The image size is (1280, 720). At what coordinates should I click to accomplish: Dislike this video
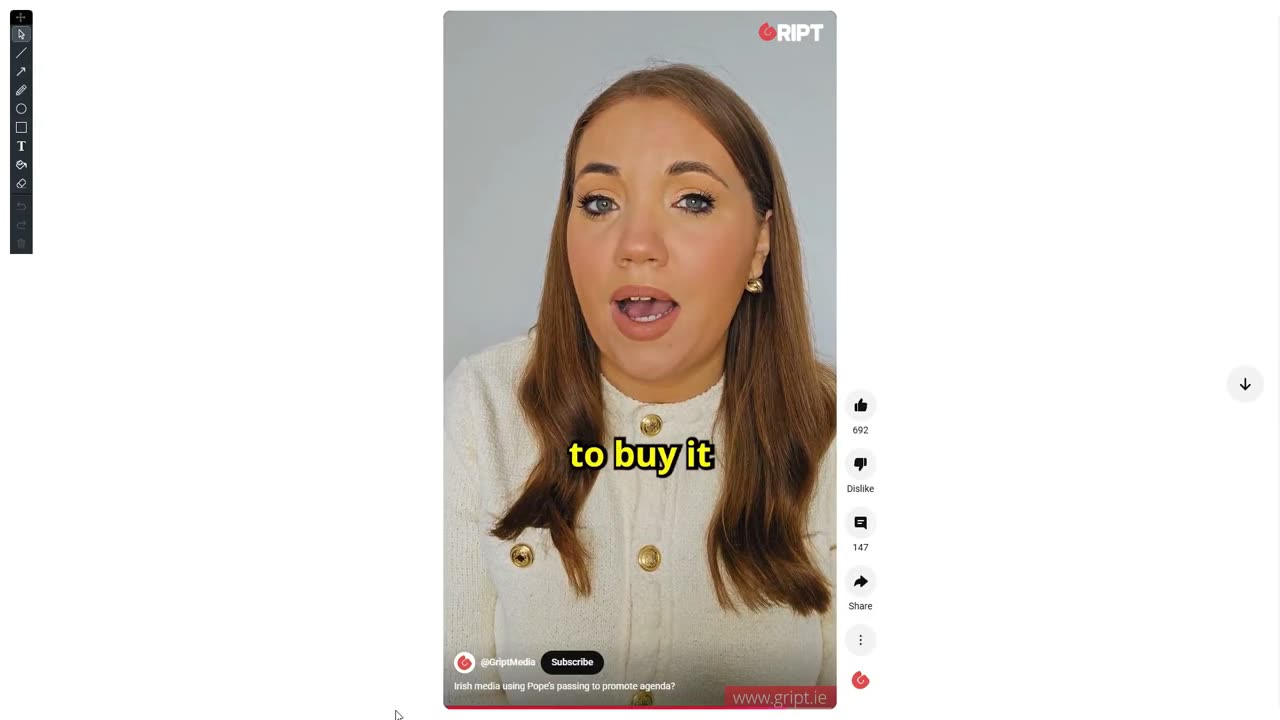[860, 464]
